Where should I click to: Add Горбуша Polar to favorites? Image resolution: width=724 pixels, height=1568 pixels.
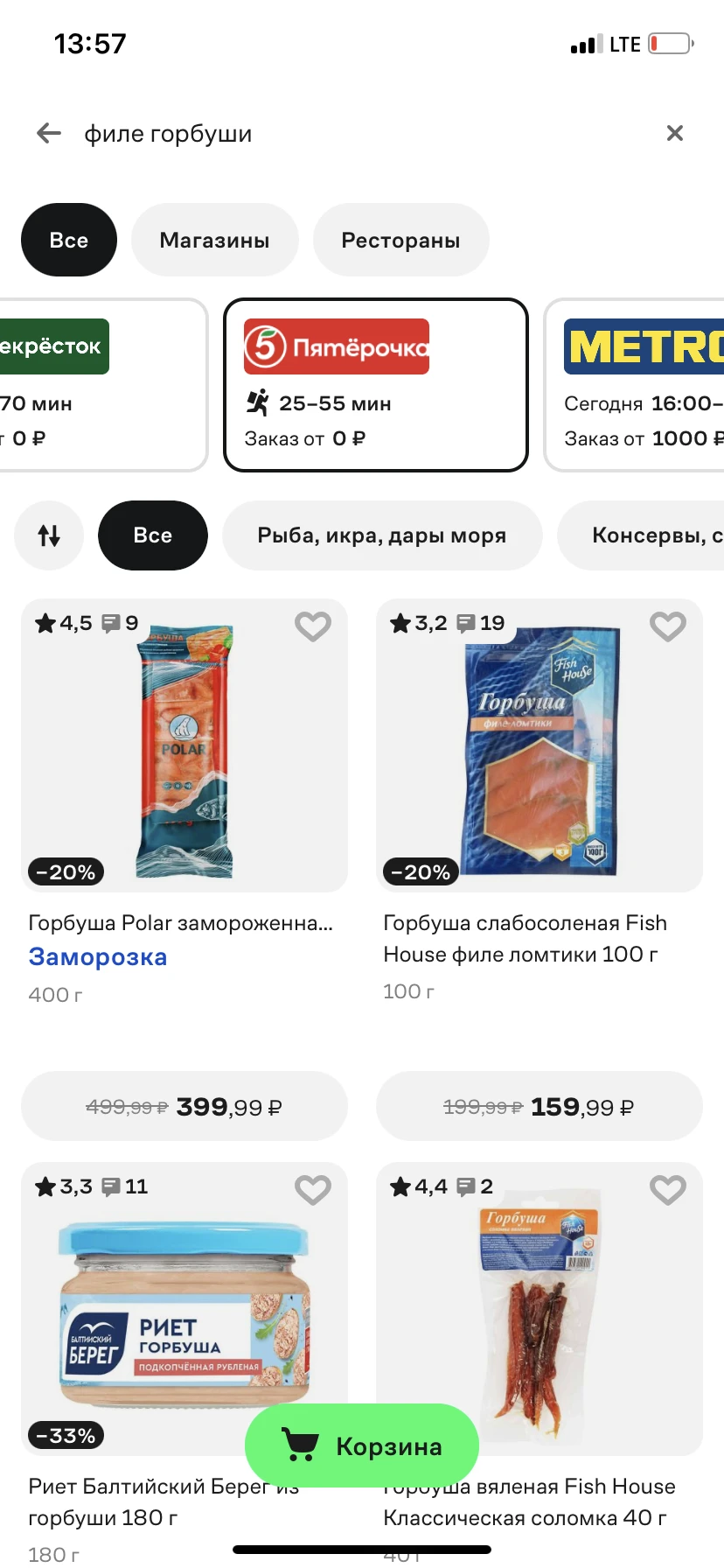tap(312, 626)
